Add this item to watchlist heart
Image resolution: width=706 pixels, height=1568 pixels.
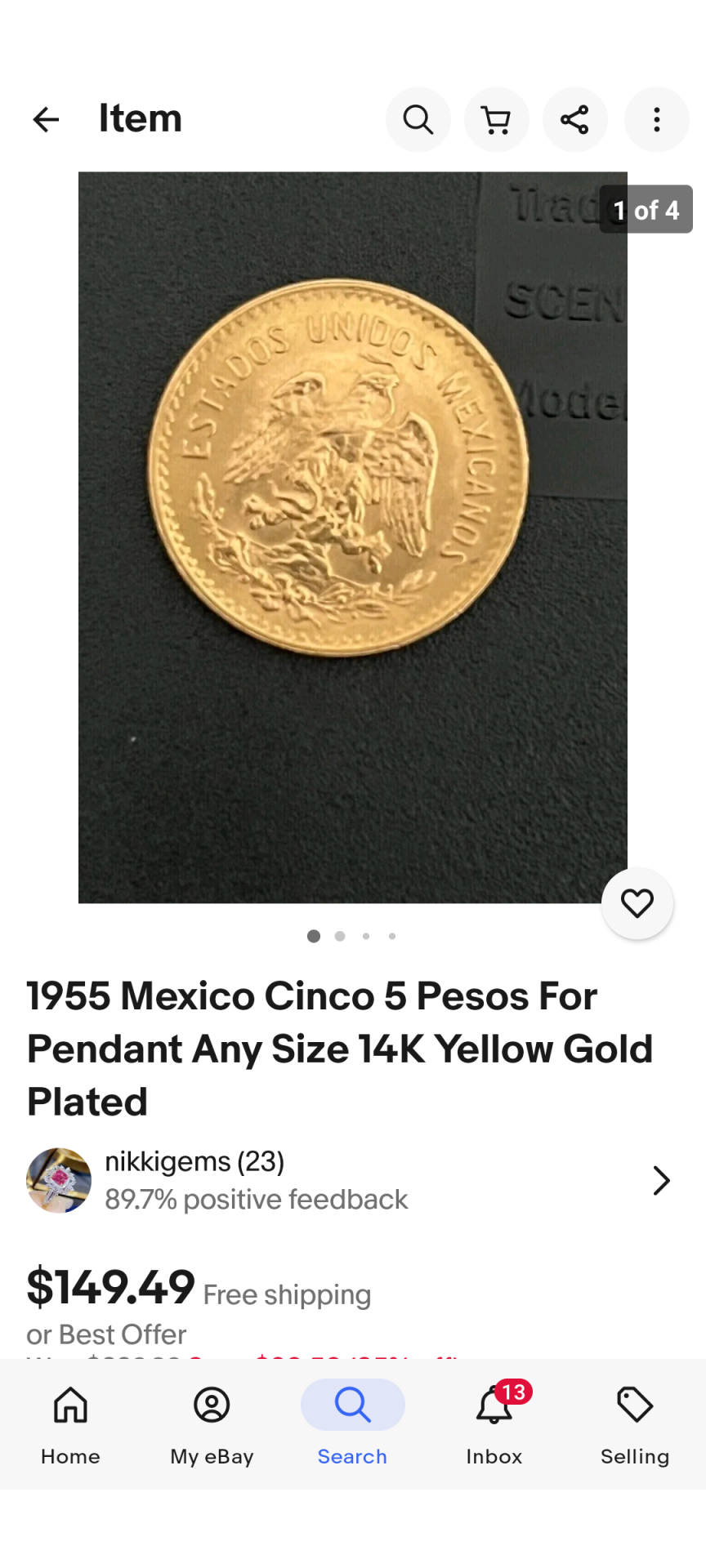point(637,903)
